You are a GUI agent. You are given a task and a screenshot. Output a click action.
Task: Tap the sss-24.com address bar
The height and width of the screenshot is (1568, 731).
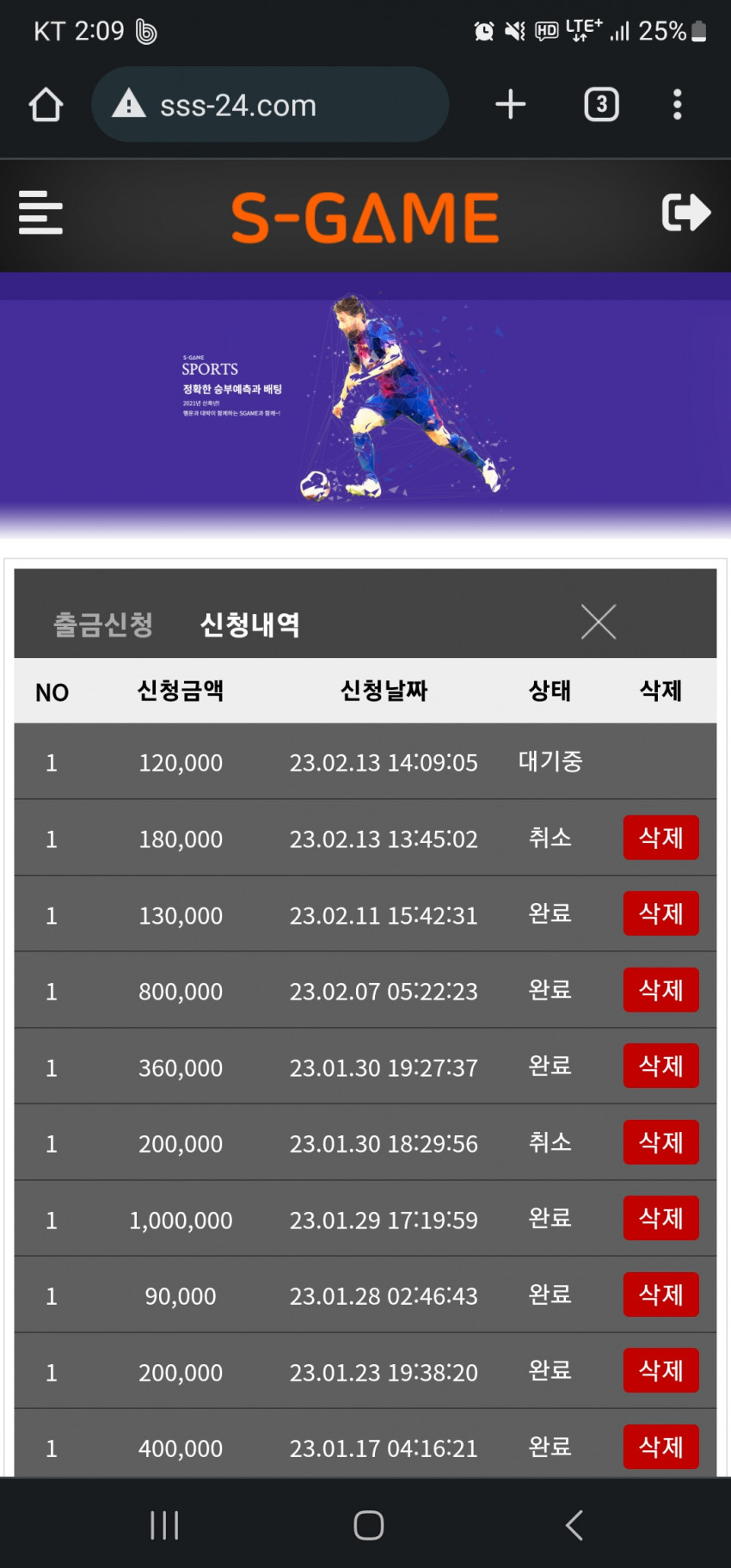pos(269,105)
